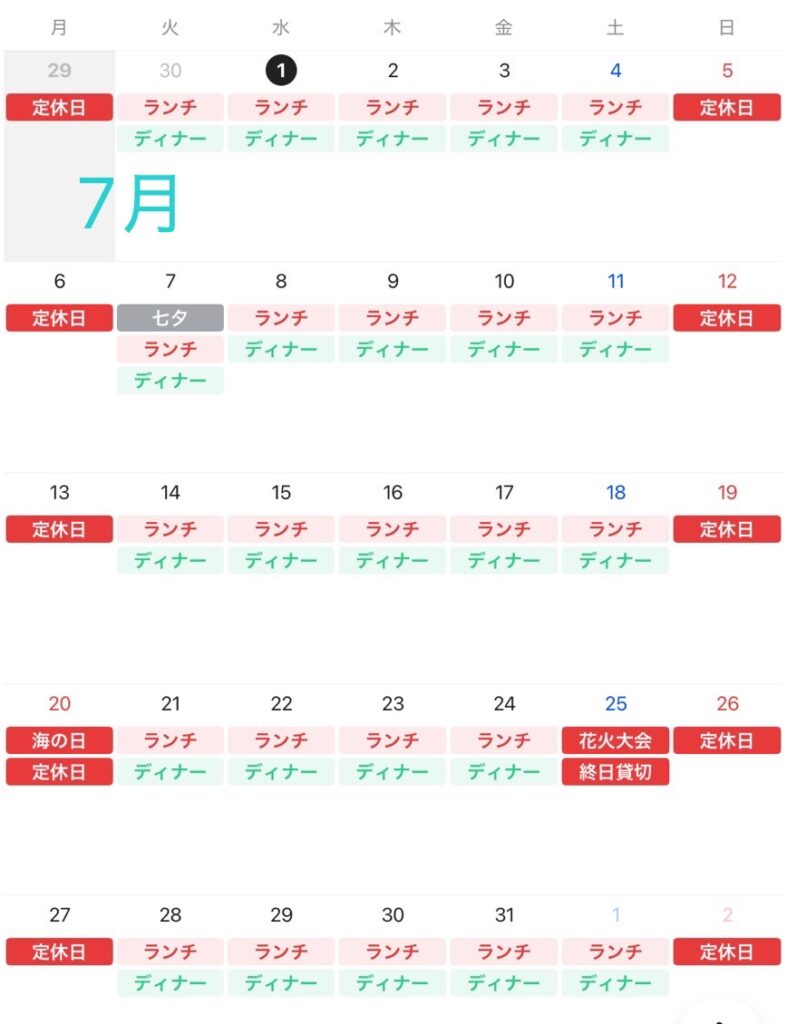The height and width of the screenshot is (1024, 787).
Task: Open the ランチ event on July 18
Action: pyautogui.click(x=615, y=529)
